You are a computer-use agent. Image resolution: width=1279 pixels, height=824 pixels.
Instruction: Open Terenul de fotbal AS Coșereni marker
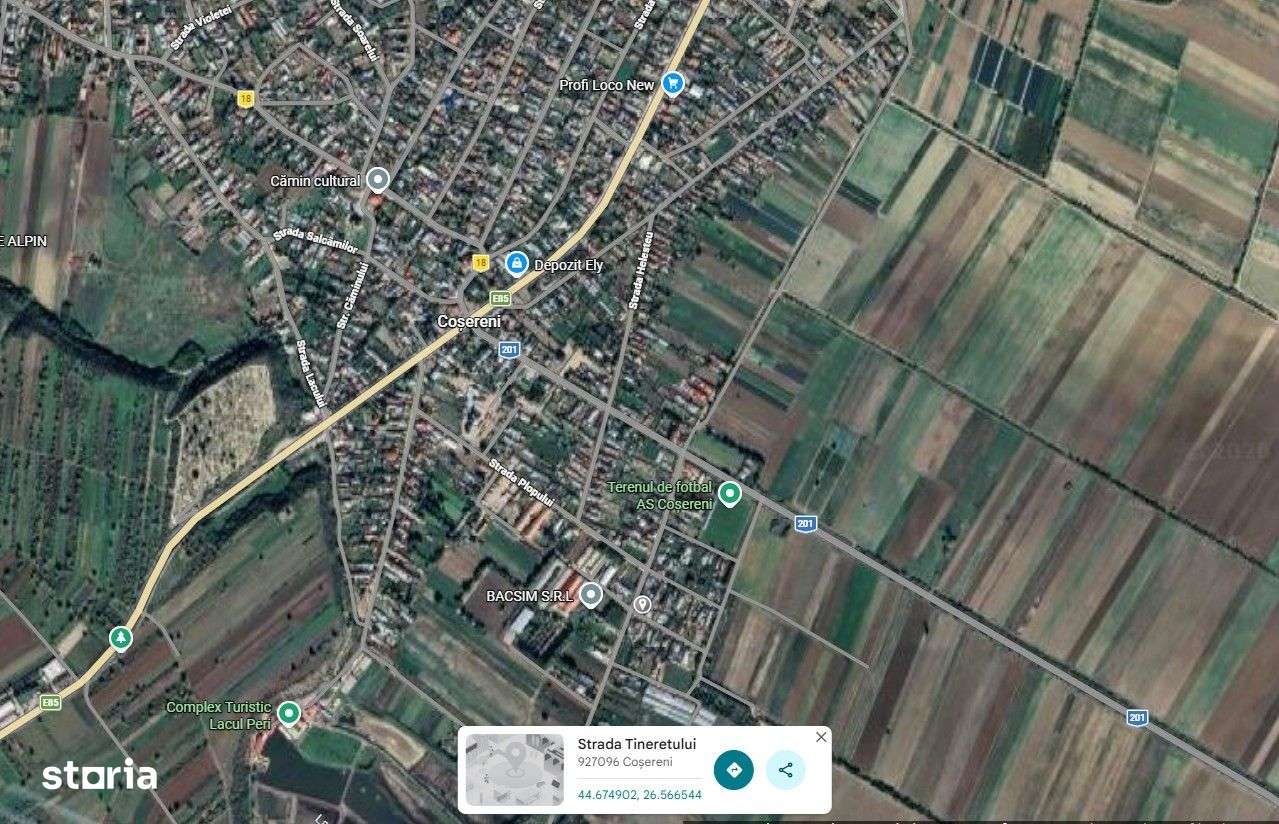point(730,494)
